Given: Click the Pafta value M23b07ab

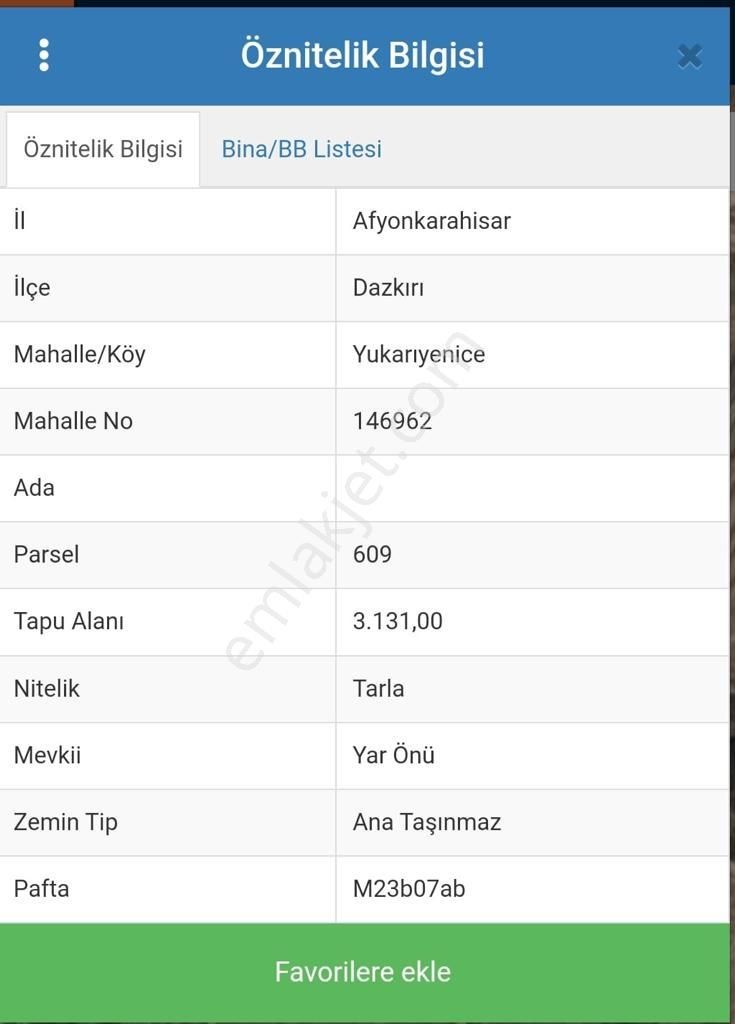Looking at the screenshot, I should point(411,888).
